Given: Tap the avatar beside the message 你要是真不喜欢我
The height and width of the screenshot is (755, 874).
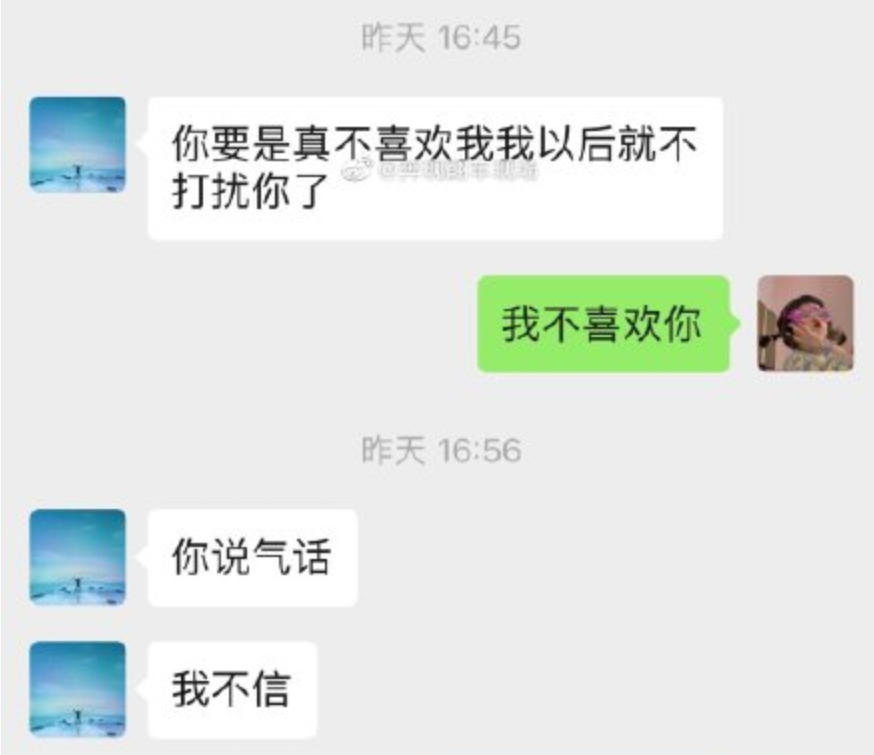Looking at the screenshot, I should click(78, 144).
